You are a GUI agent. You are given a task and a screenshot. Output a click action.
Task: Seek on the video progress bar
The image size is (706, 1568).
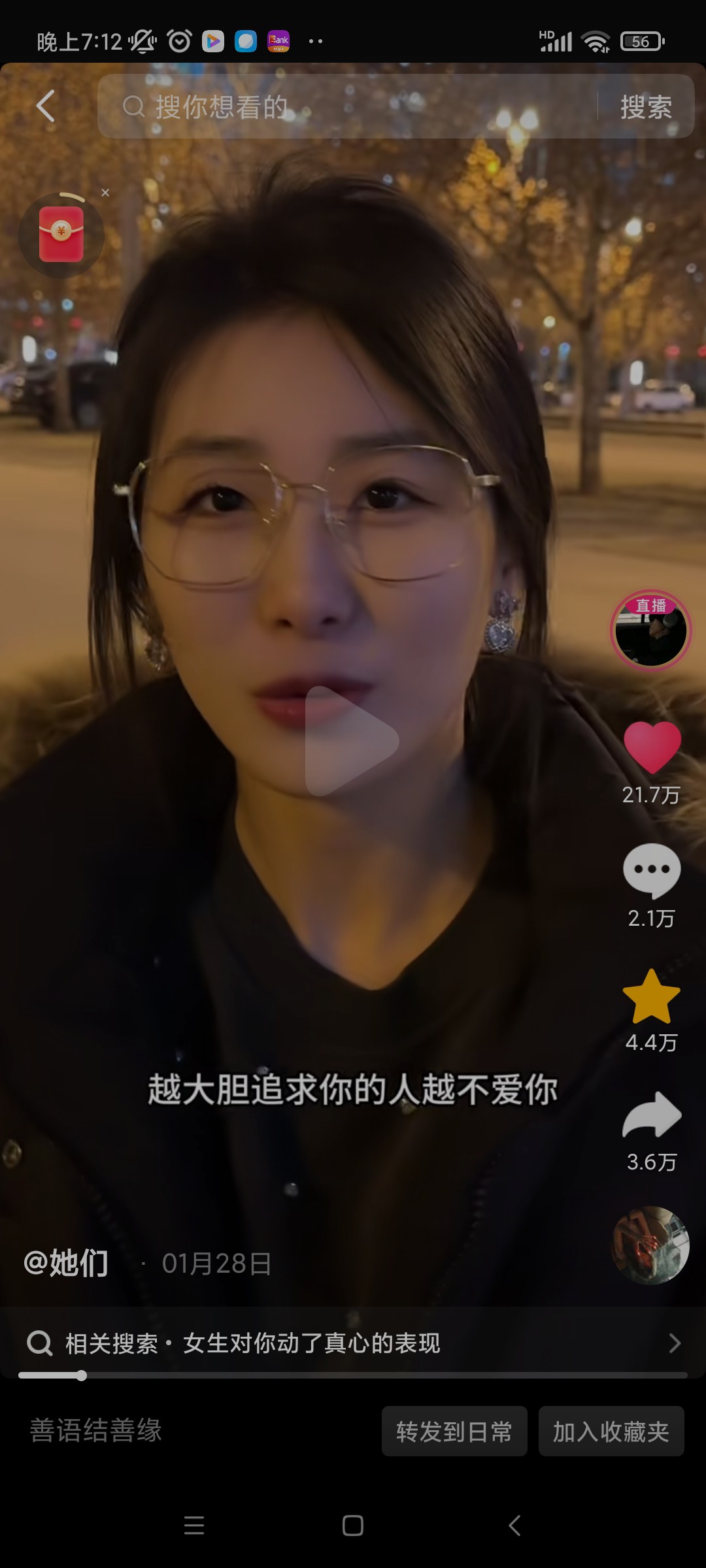coord(353,1375)
